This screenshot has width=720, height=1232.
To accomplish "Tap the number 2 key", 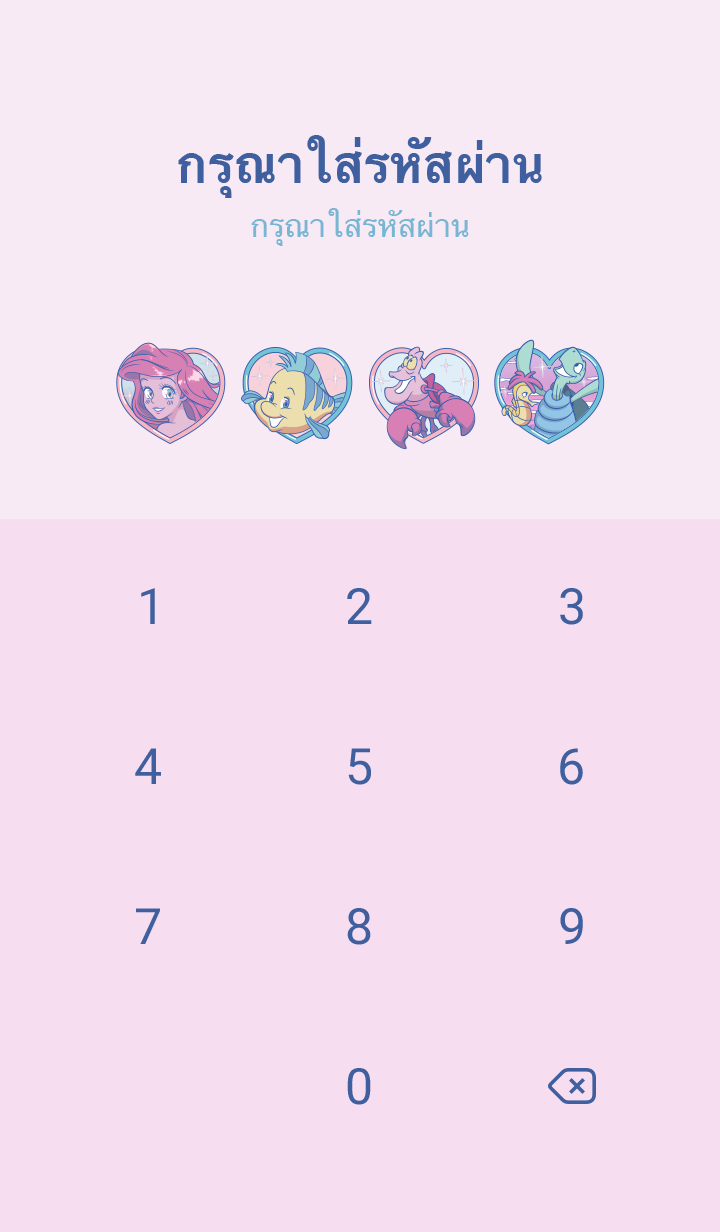I will (359, 607).
